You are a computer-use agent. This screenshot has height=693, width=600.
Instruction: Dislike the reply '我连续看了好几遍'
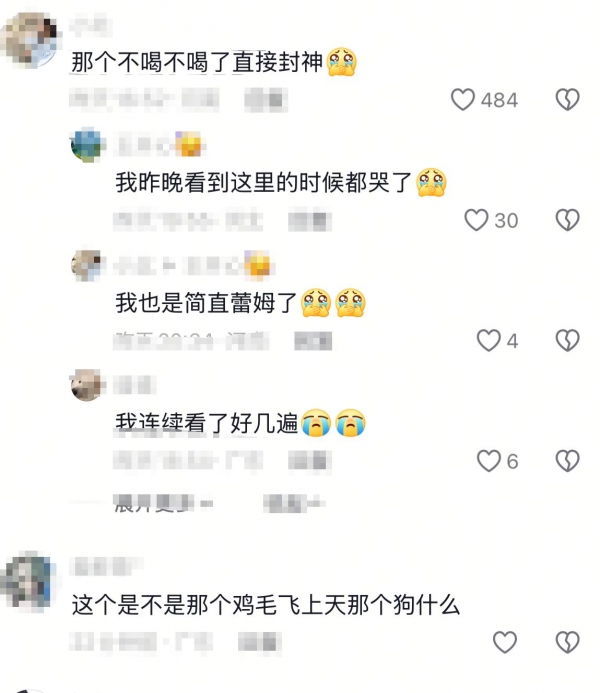click(567, 461)
